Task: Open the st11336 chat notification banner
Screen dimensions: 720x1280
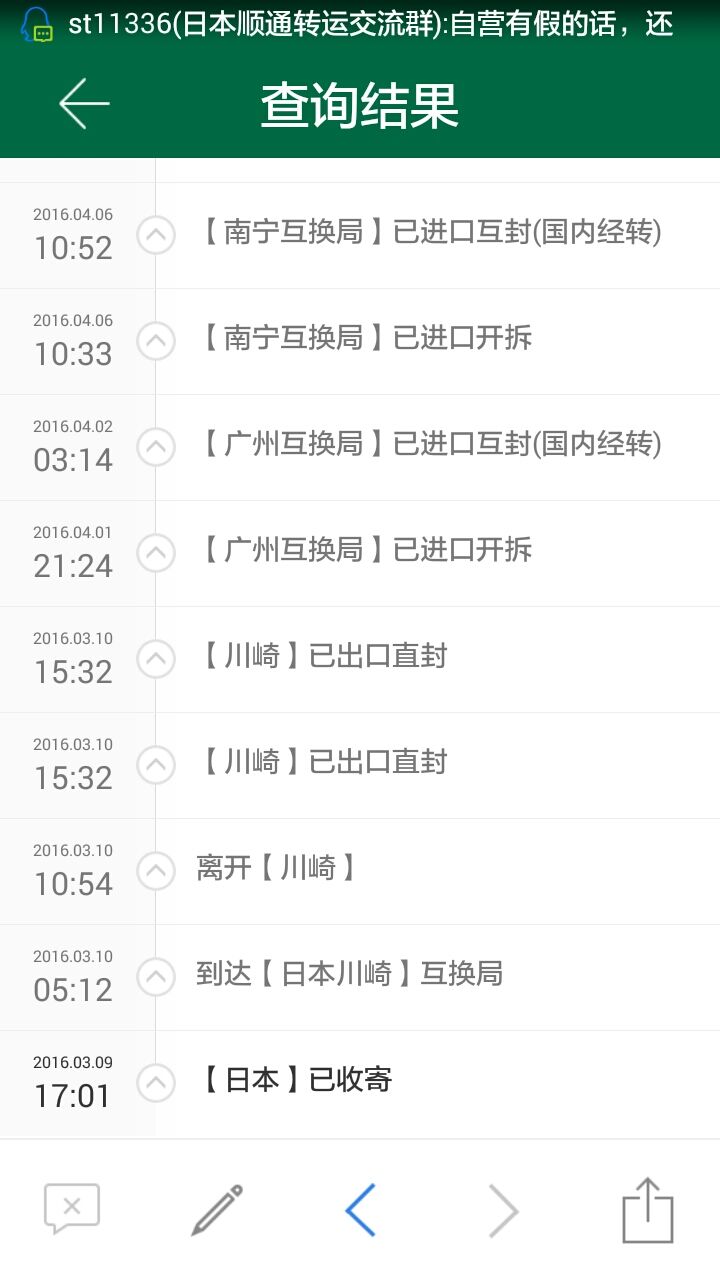Action: tap(360, 24)
